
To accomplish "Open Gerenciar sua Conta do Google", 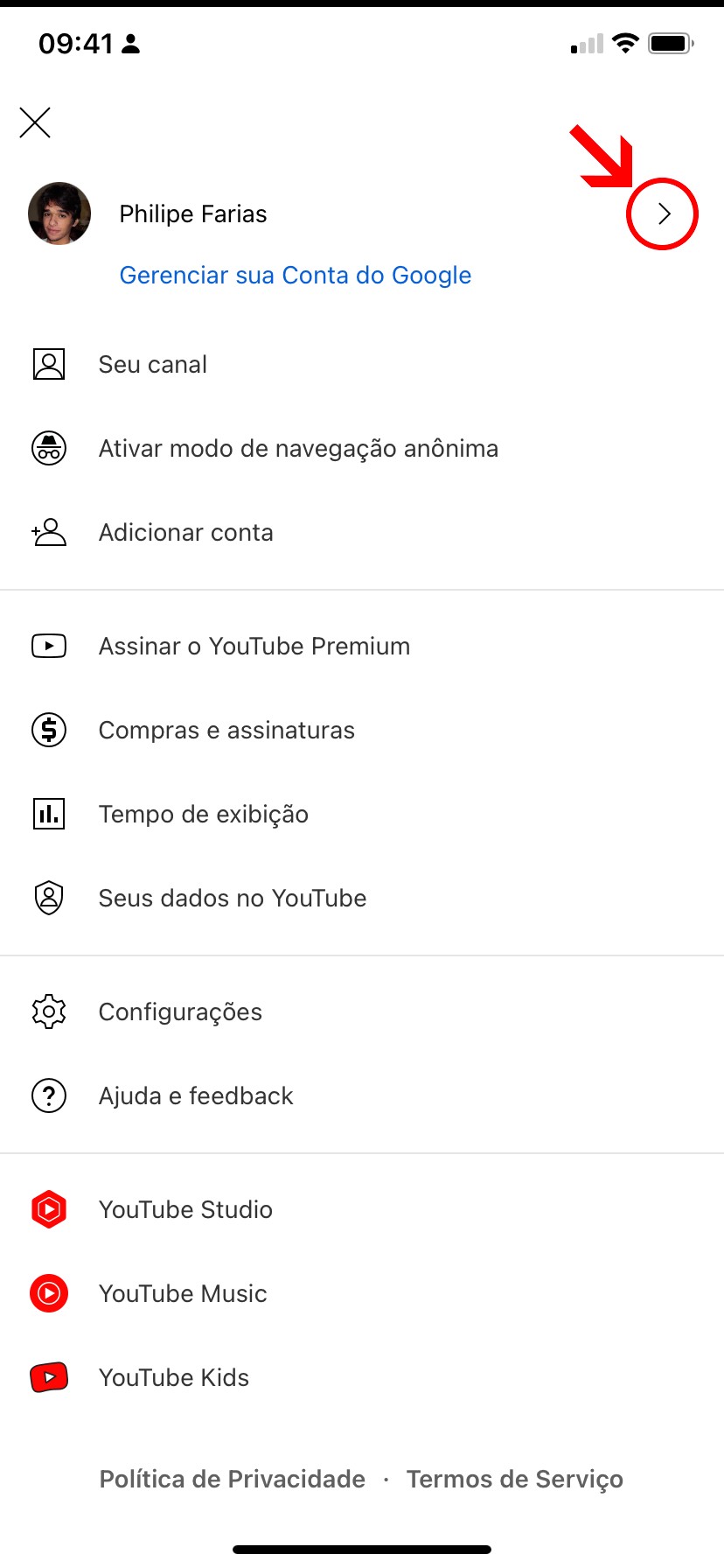I will (x=296, y=276).
